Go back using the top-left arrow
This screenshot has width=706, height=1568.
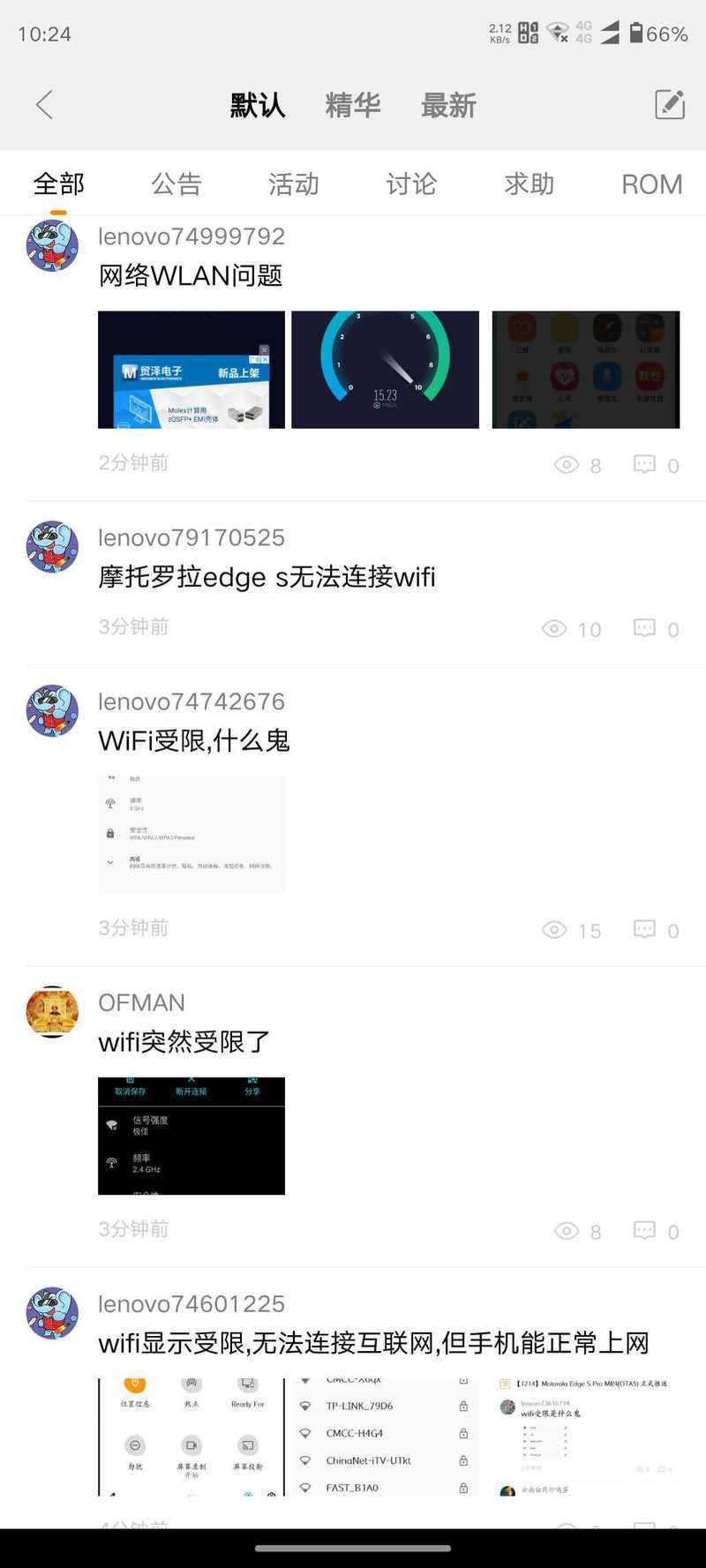(44, 105)
